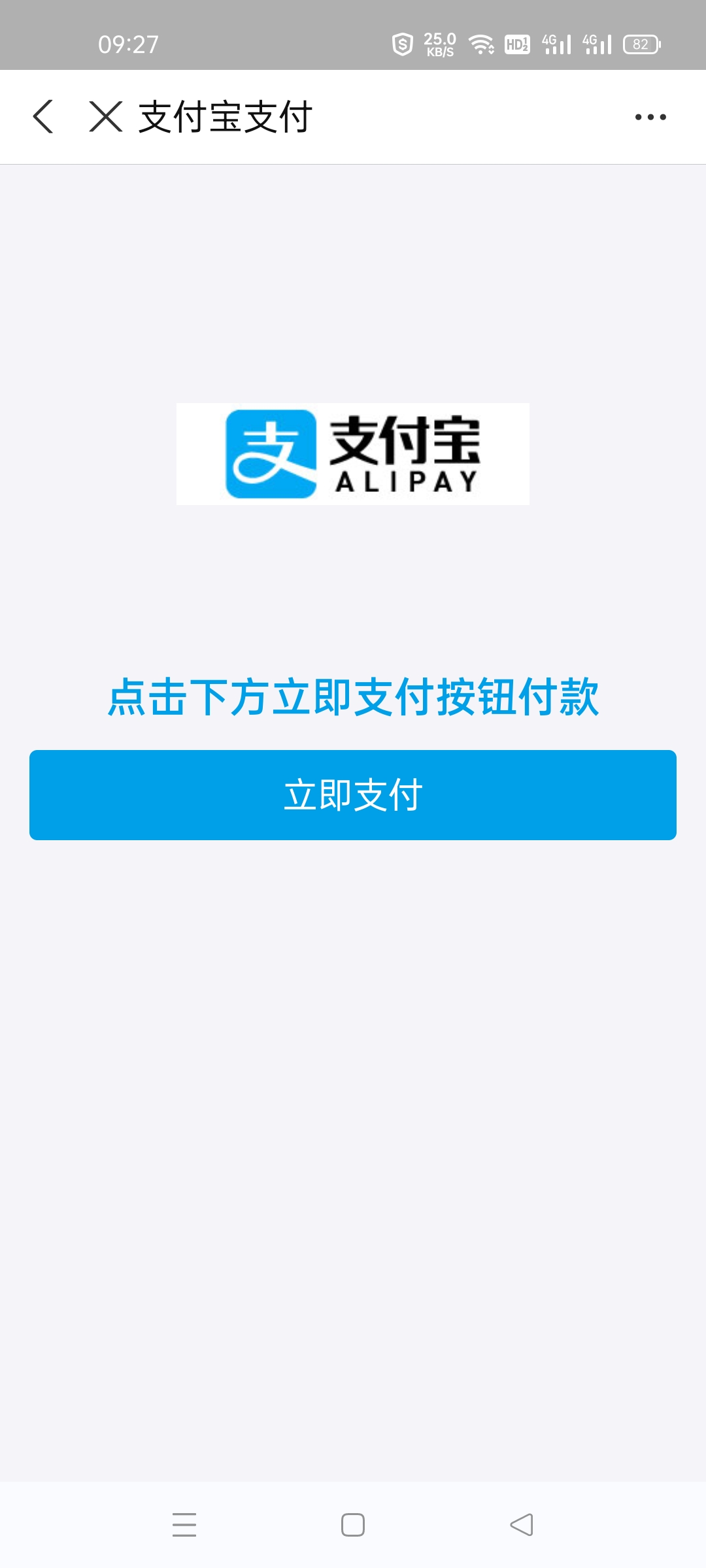Screen dimensions: 706x1568
Task: Go back using the top-left arrow
Action: (43, 117)
